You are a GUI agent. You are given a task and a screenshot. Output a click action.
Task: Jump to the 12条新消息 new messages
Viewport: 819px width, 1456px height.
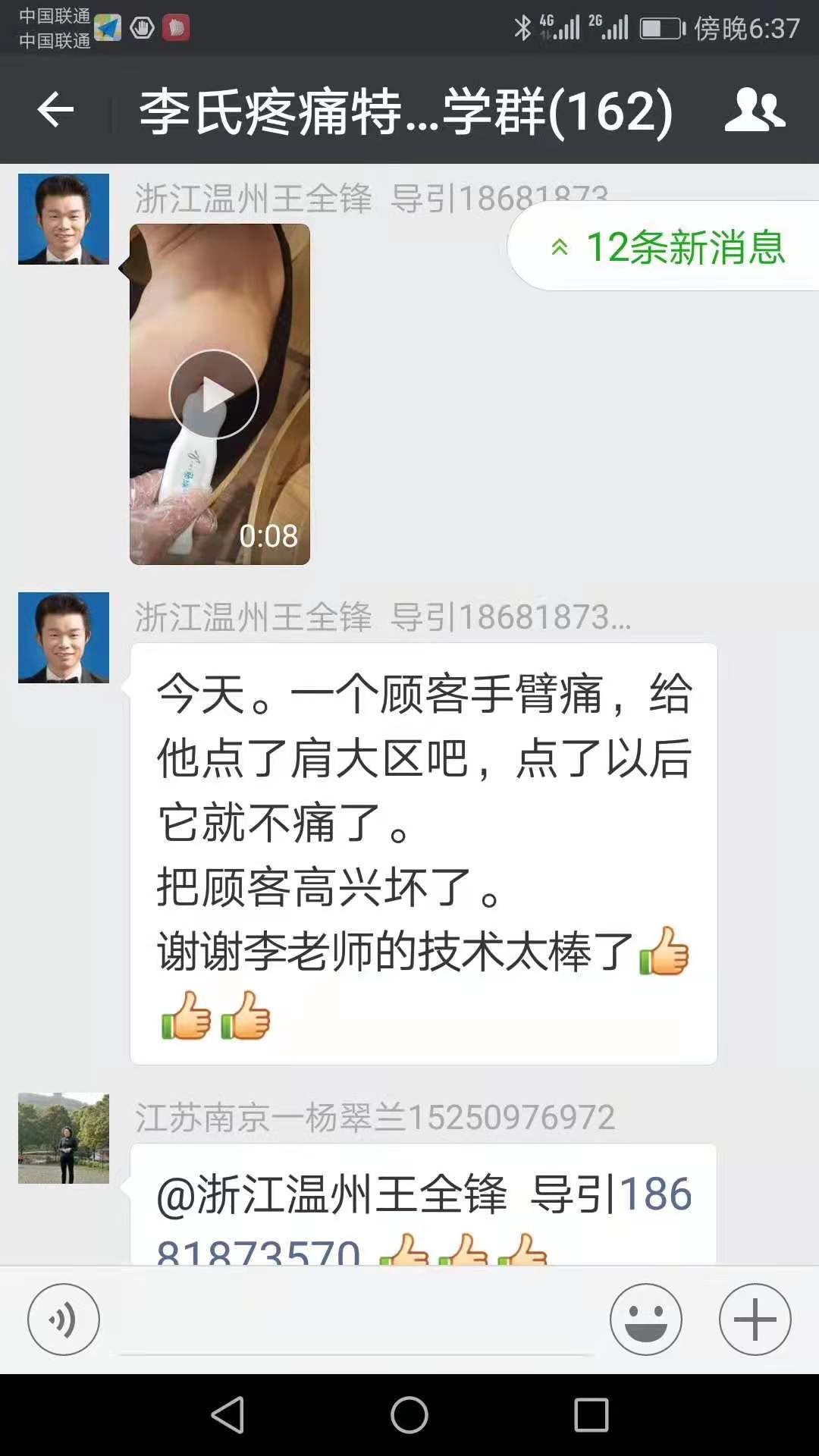[x=667, y=246]
